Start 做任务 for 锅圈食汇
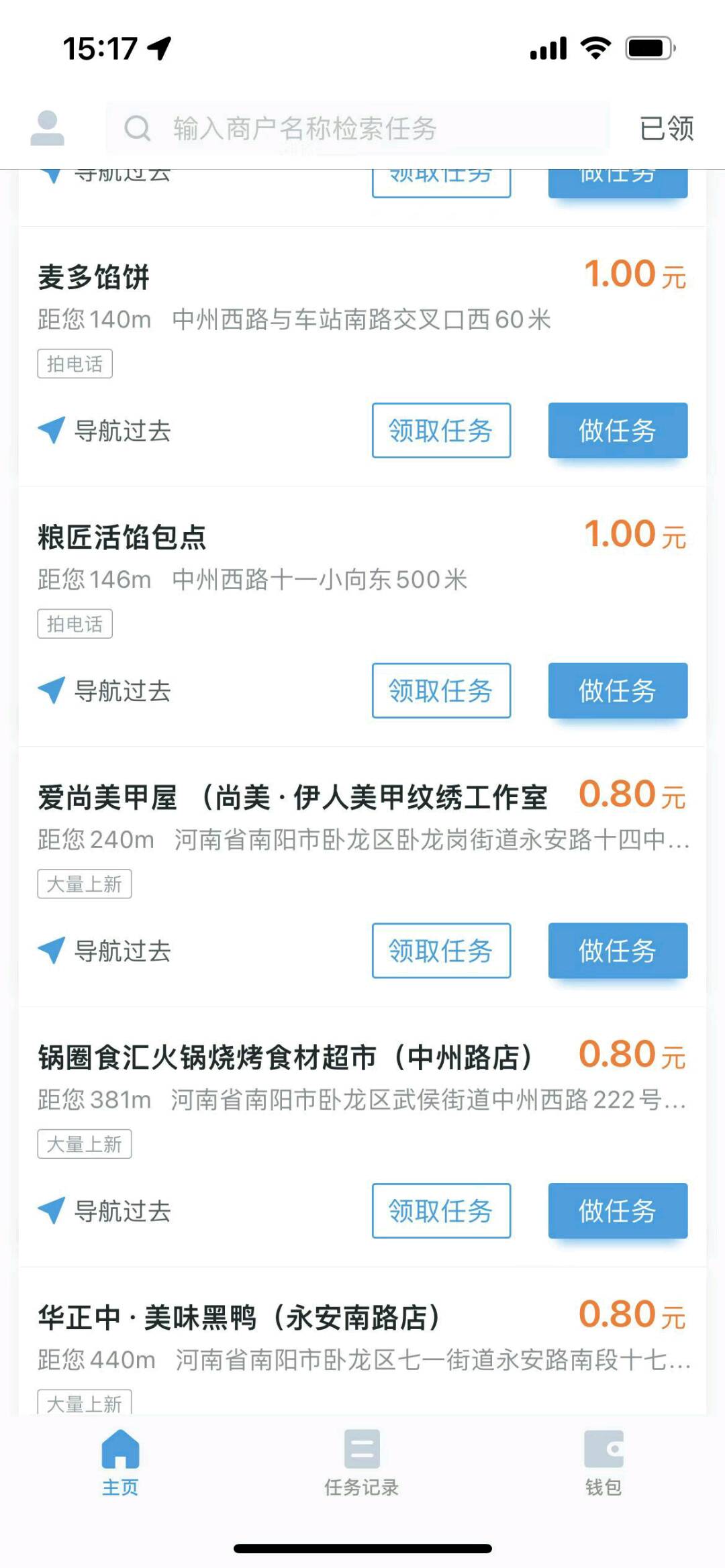 click(618, 1211)
